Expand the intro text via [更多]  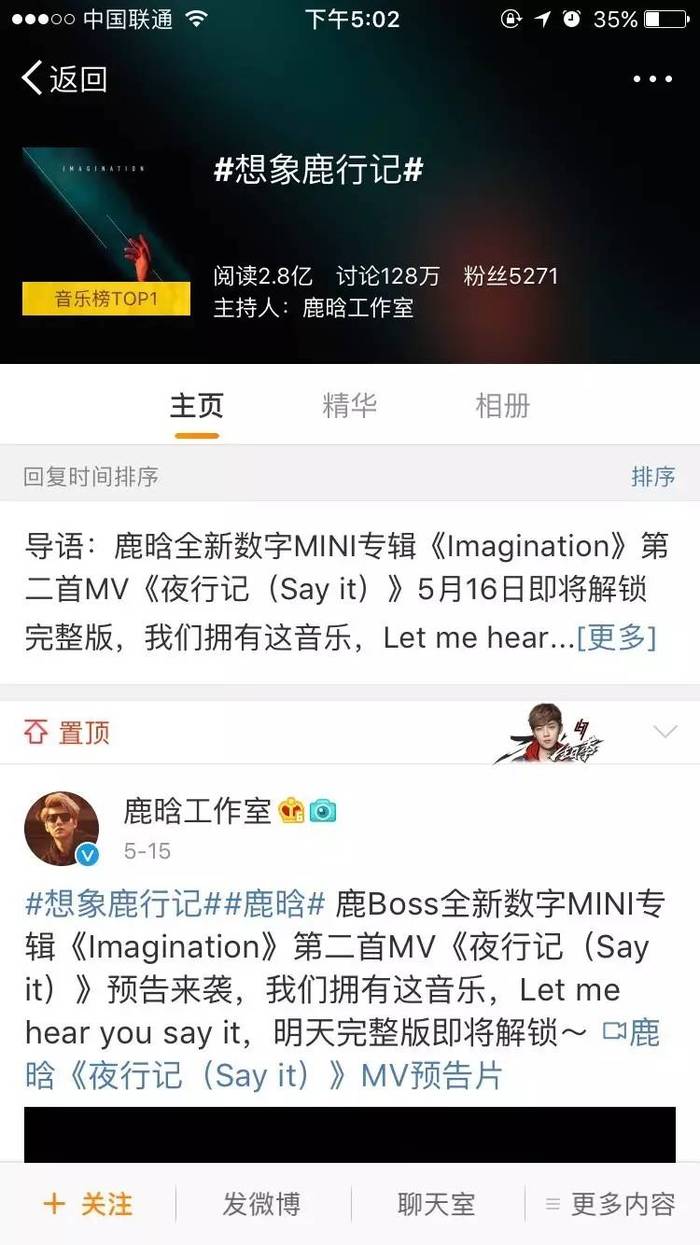[x=616, y=637]
